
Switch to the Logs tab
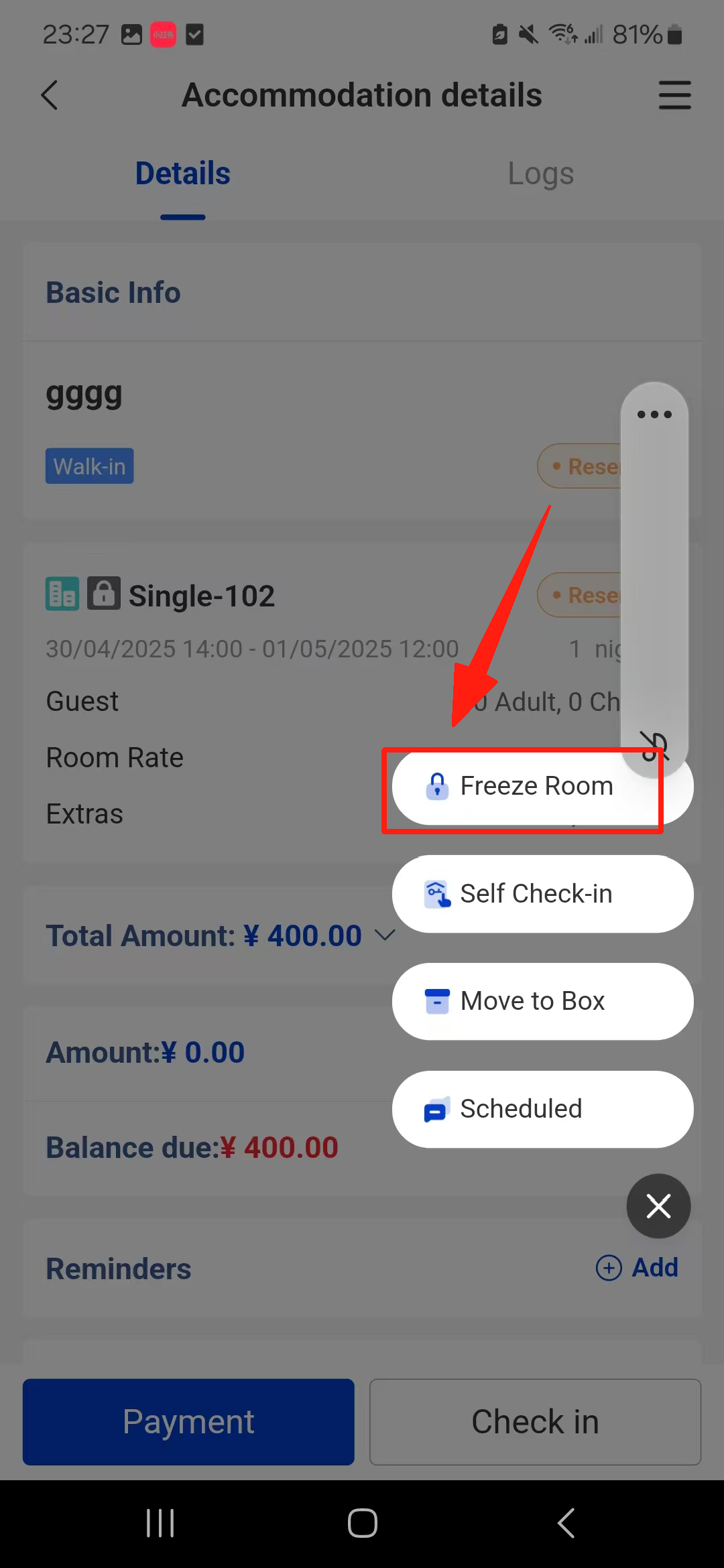[540, 174]
